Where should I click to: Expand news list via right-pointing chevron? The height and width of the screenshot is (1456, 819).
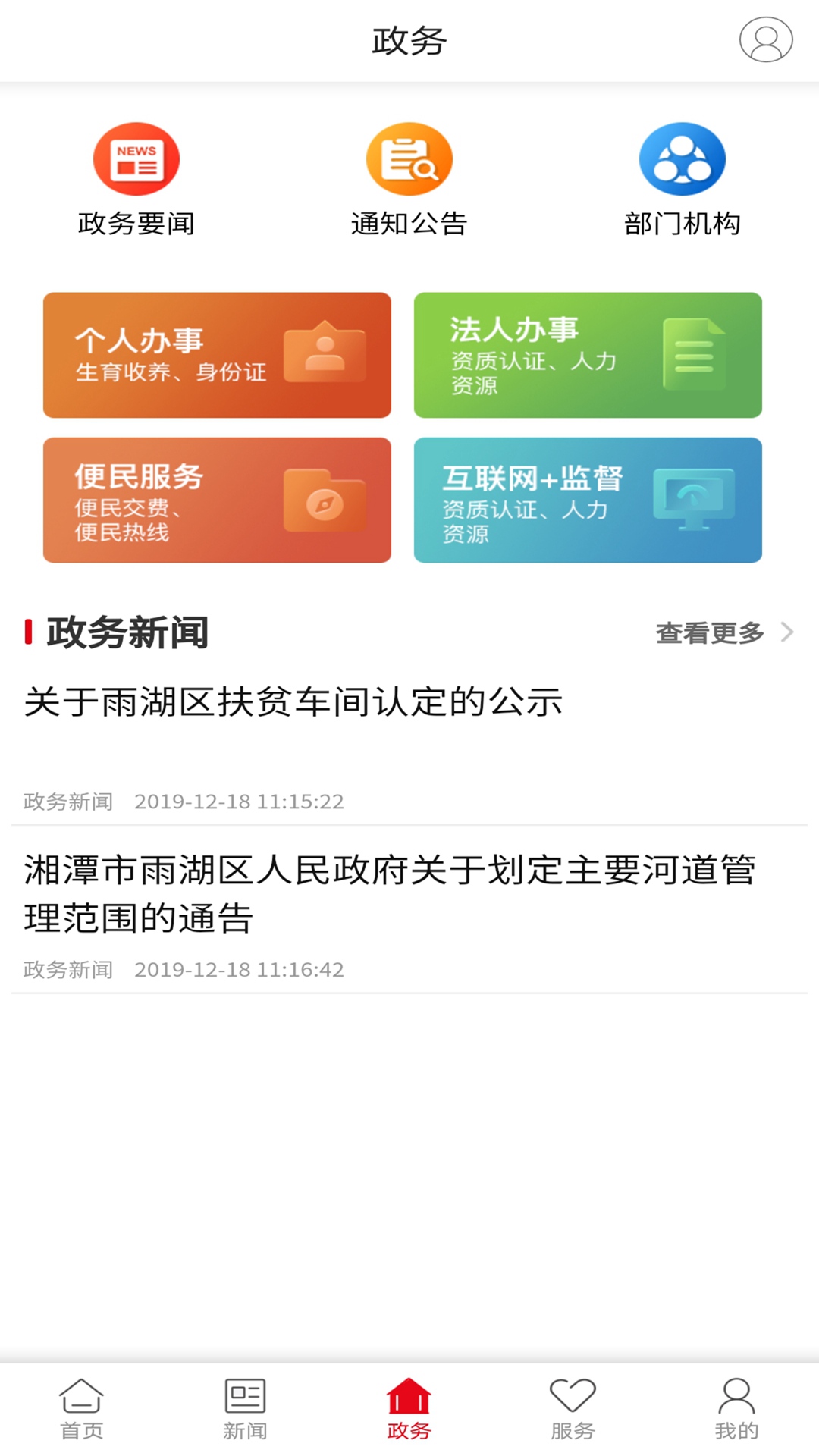click(789, 631)
